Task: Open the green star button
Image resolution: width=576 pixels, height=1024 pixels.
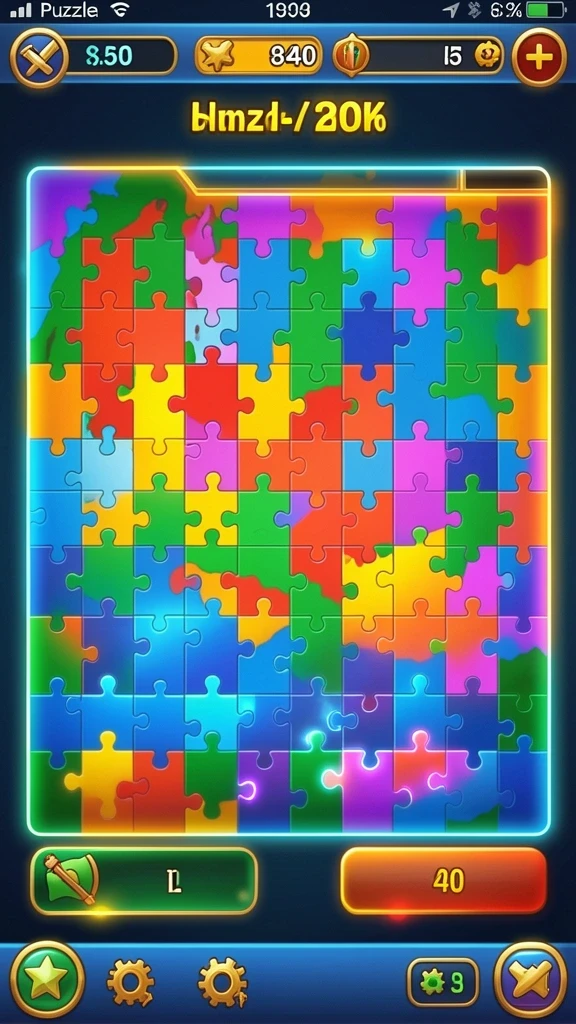Action: 47,980
